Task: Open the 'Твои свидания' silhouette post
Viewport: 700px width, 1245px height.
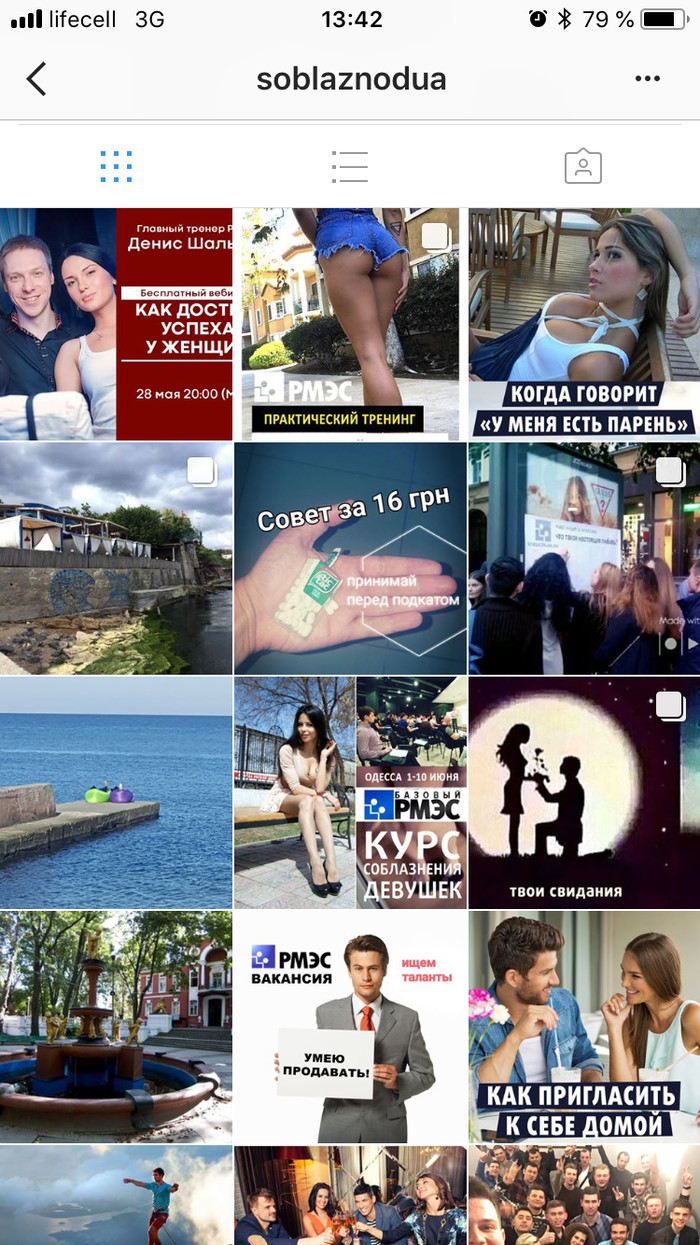Action: tap(584, 792)
